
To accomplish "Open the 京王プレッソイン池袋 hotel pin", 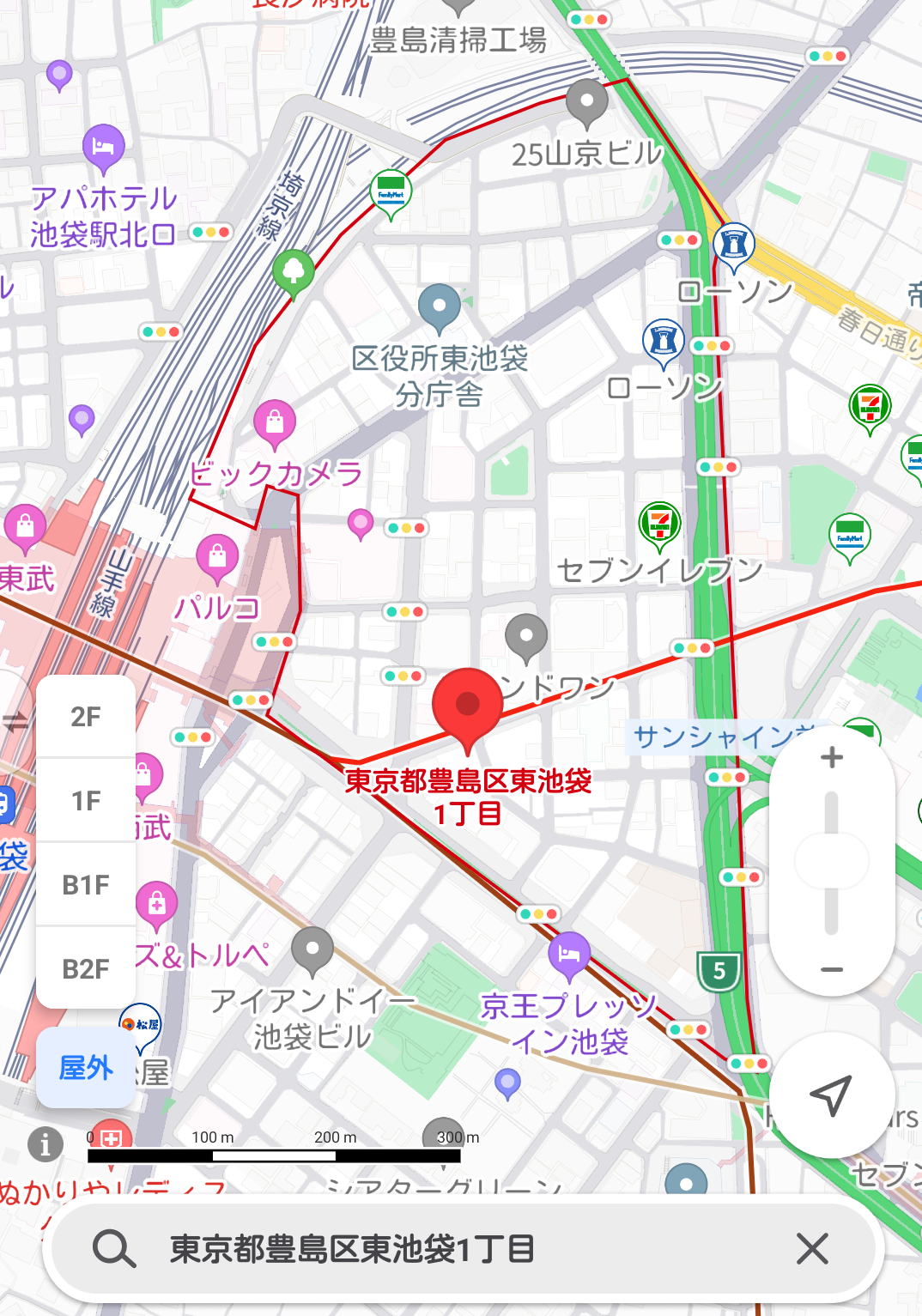I will click(569, 953).
